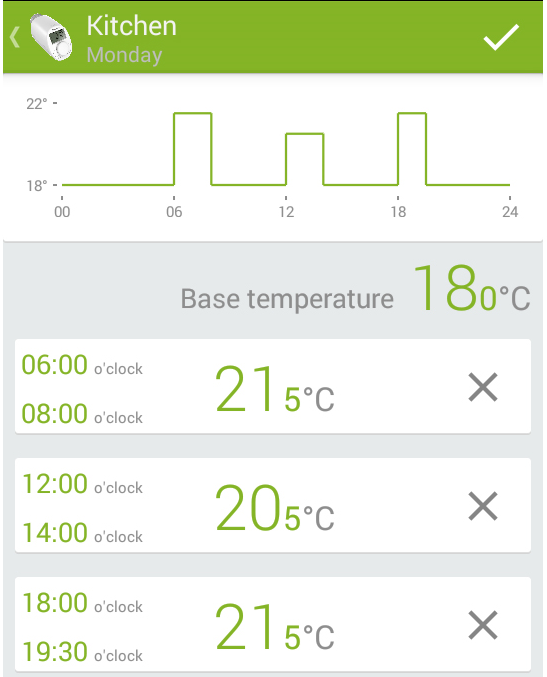
Task: Delete the 06:00 to 08:00 period
Action: click(483, 387)
